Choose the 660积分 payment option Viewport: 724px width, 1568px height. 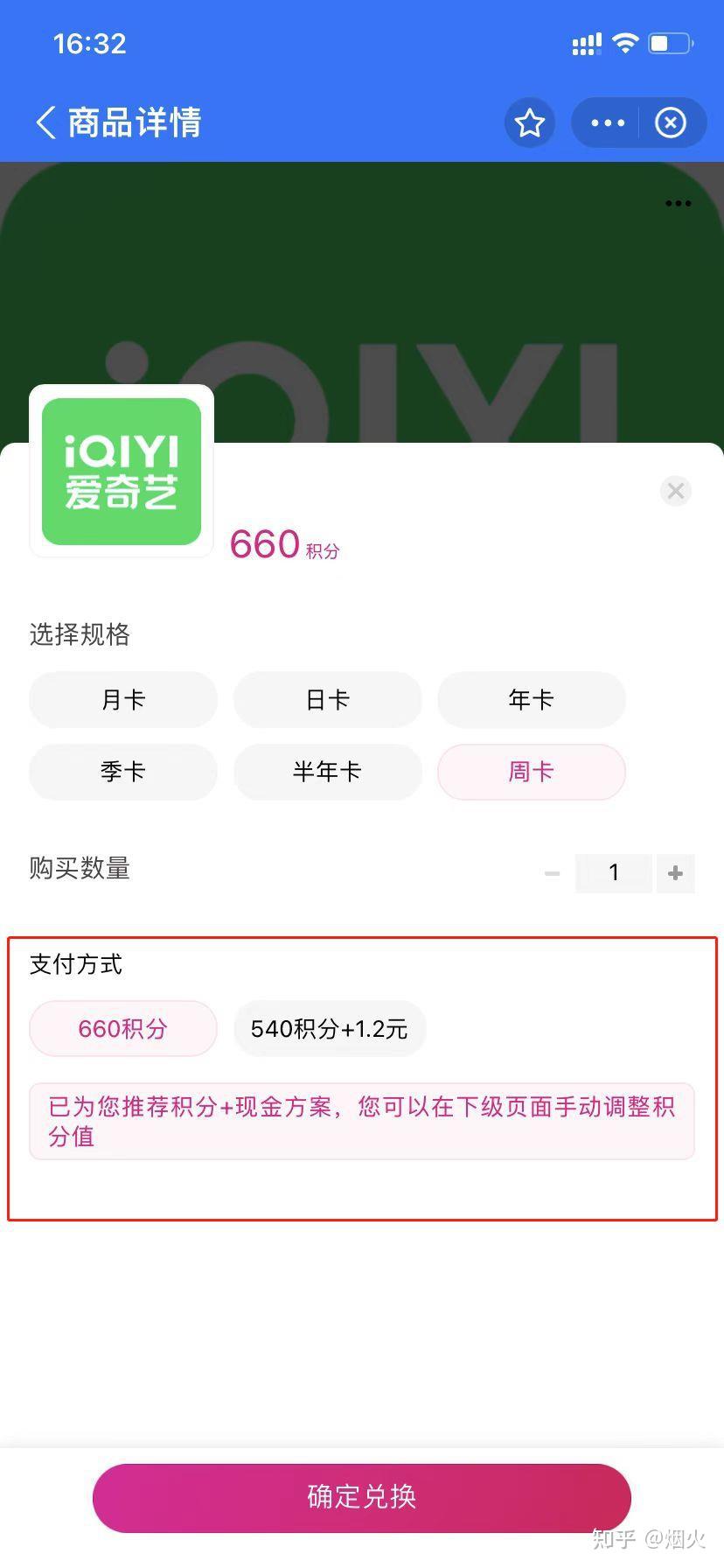pyautogui.click(x=122, y=1028)
